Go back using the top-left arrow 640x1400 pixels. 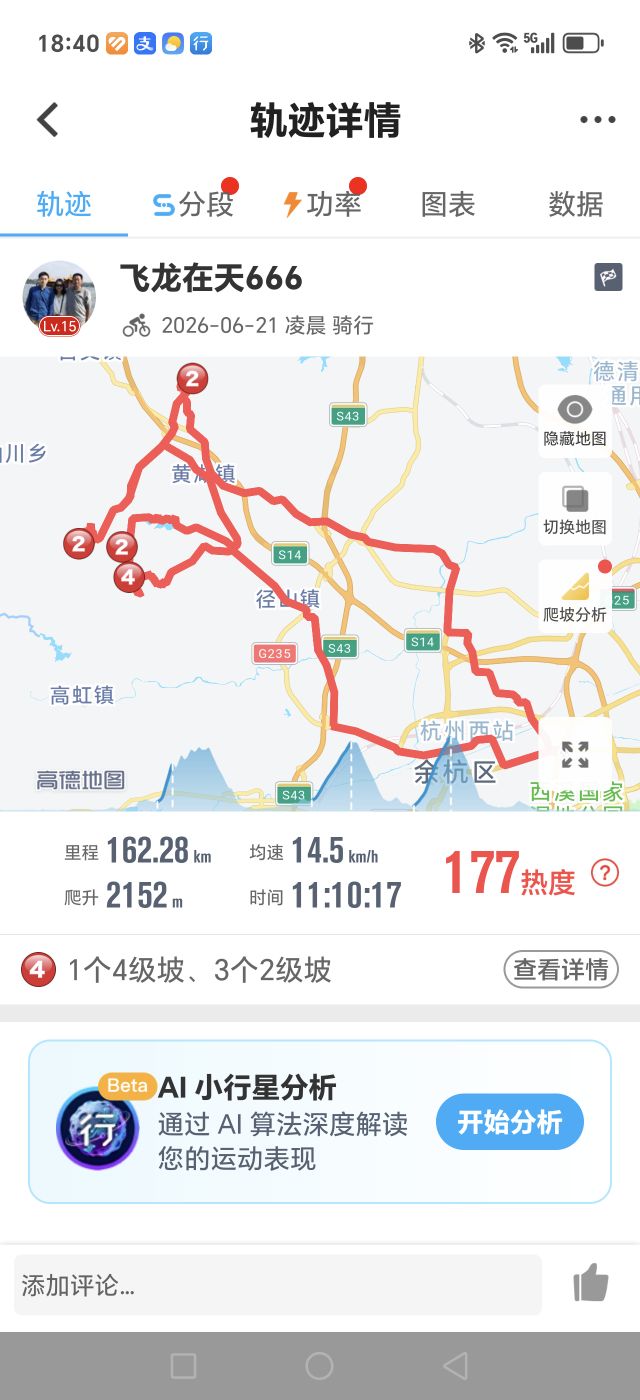point(48,120)
